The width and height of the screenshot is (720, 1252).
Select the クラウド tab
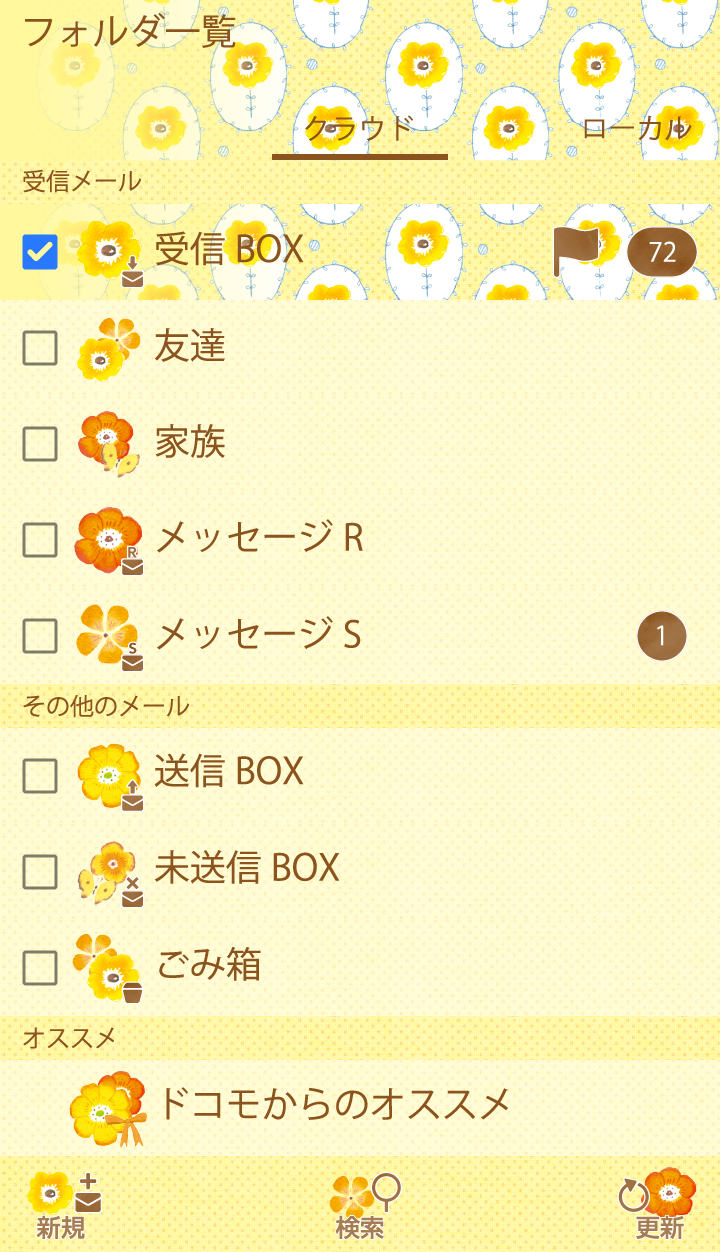coord(359,128)
